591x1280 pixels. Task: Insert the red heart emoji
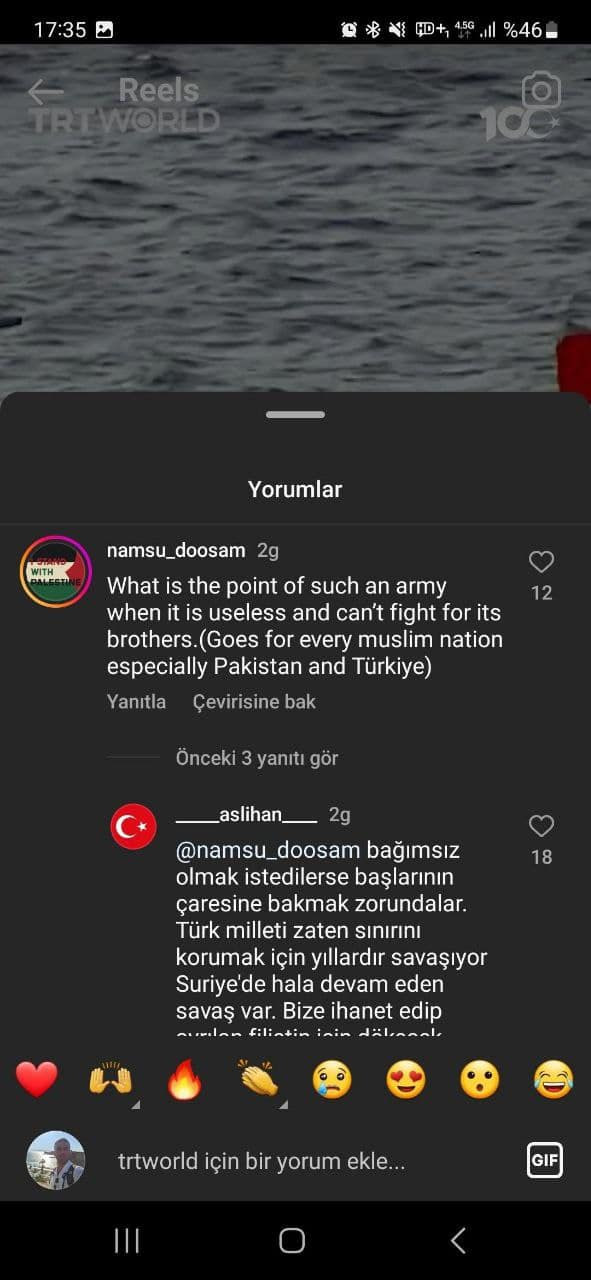pyautogui.click(x=37, y=1080)
